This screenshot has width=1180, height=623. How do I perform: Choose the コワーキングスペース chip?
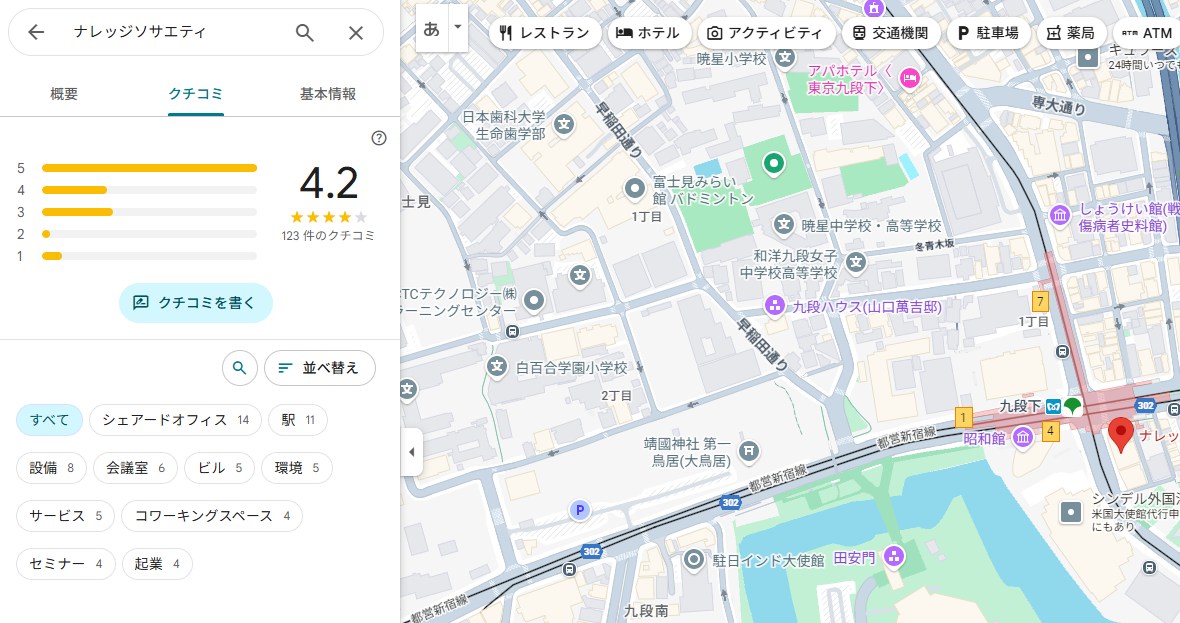[212, 516]
